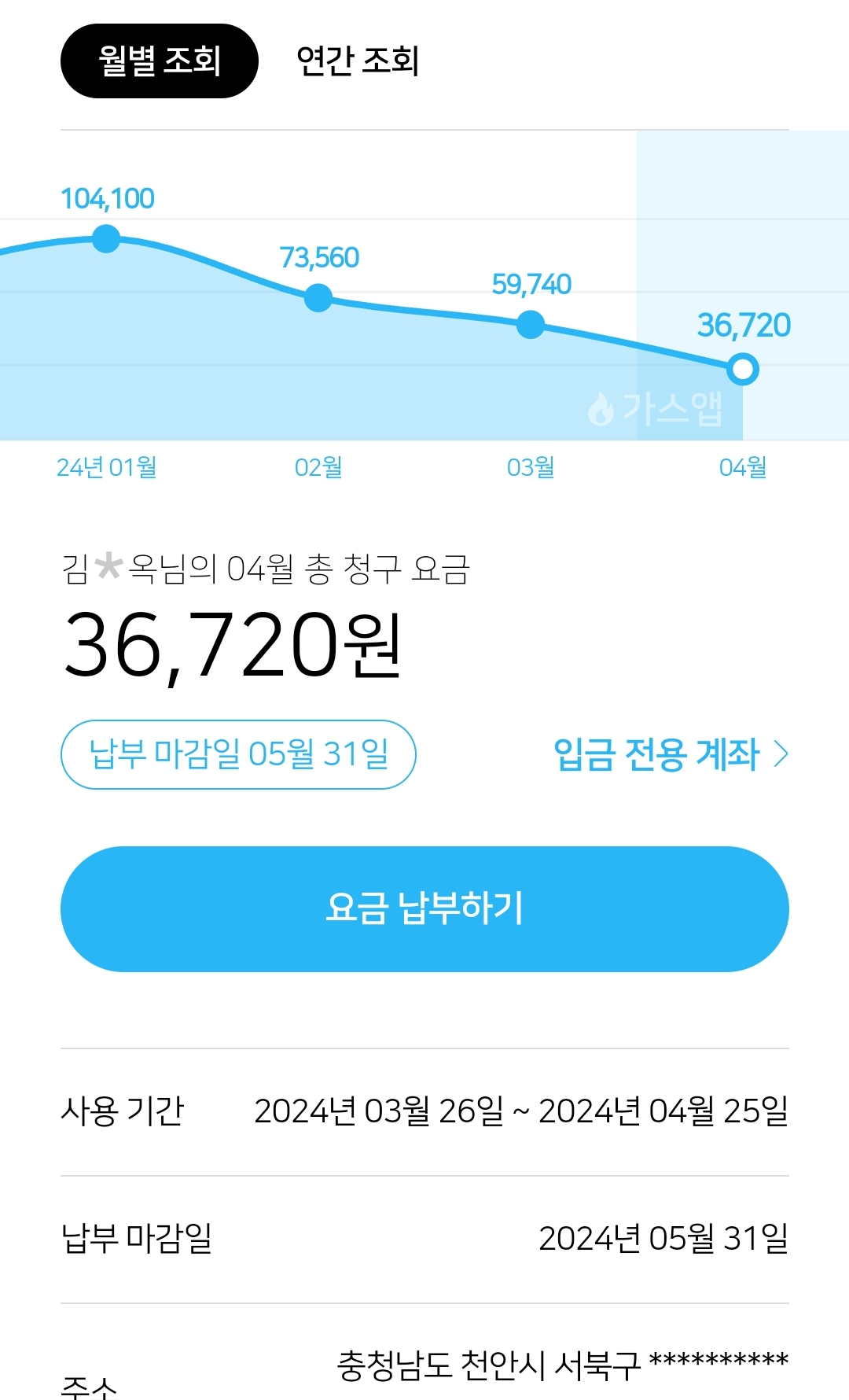Select the 24년 01월 point on the chart
Image resolution: width=849 pixels, height=1400 pixels.
point(106,238)
